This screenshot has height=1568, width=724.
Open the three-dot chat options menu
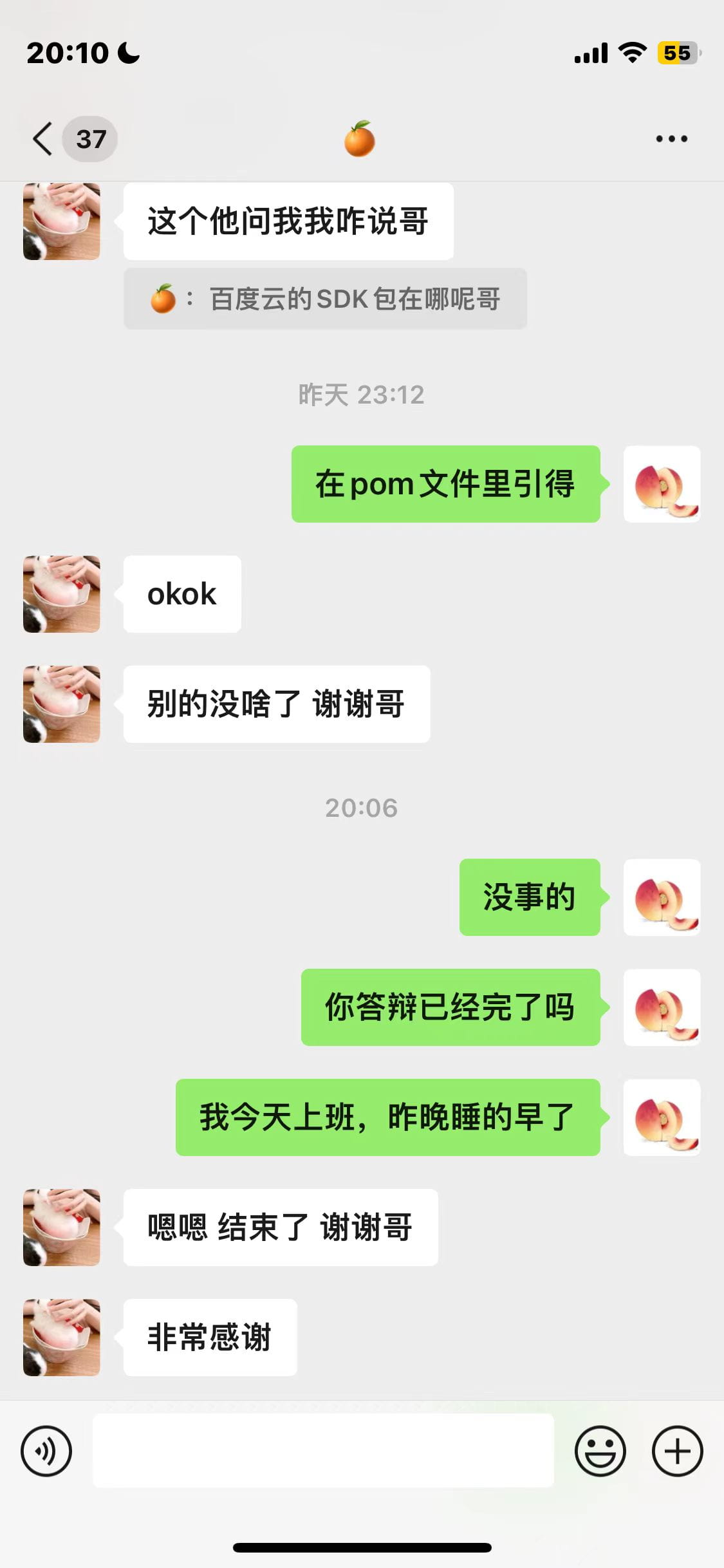click(671, 139)
